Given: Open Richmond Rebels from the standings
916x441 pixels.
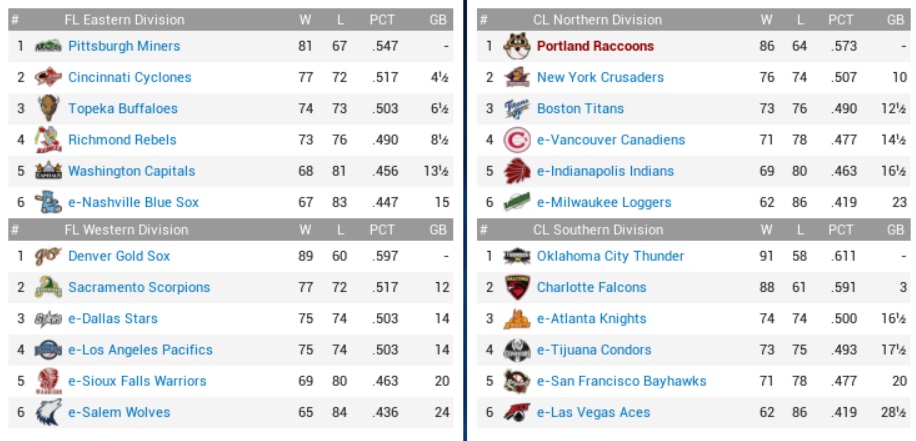Looking at the screenshot, I should coord(122,140).
